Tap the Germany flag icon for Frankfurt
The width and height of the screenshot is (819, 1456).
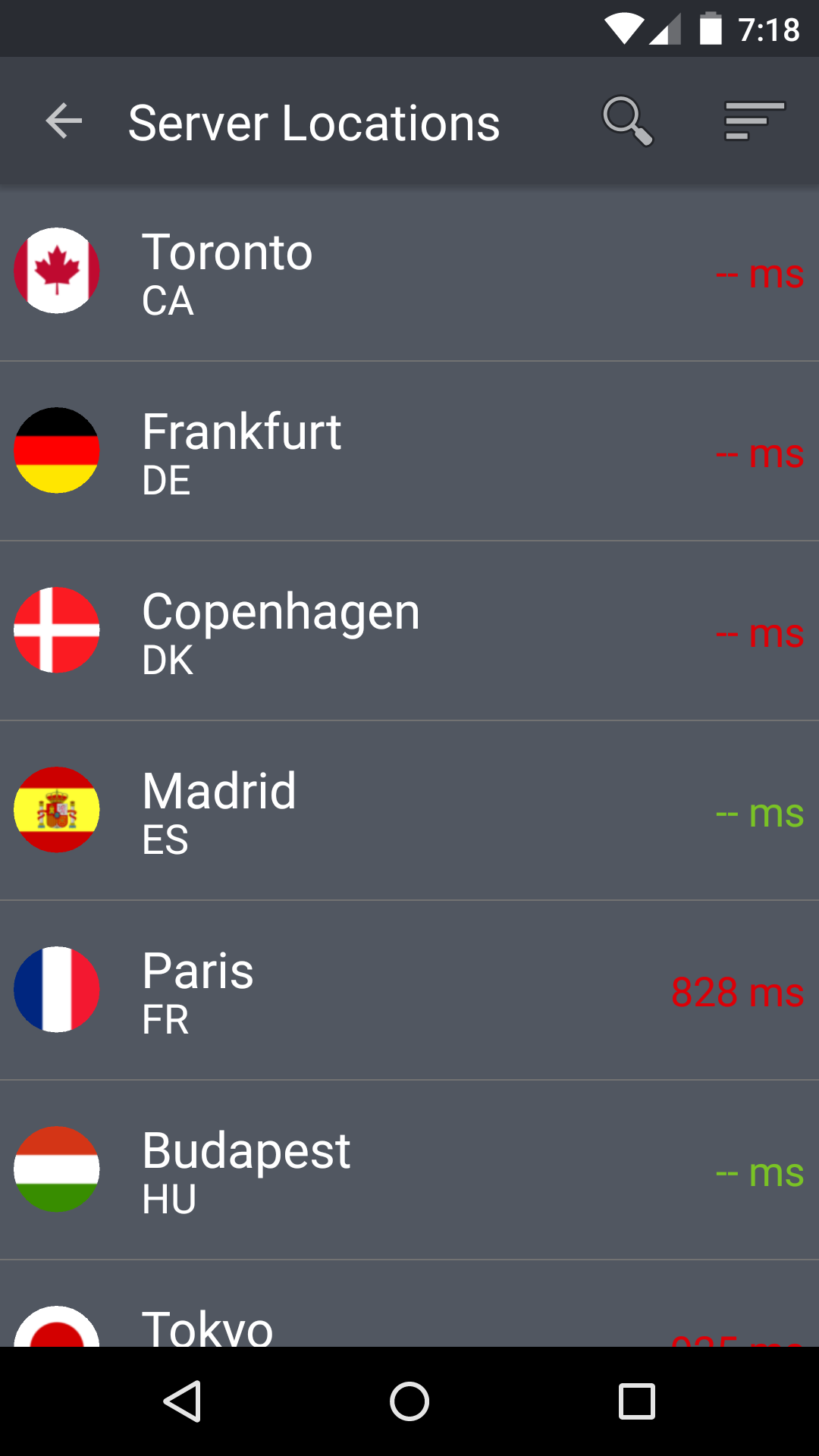coord(57,450)
